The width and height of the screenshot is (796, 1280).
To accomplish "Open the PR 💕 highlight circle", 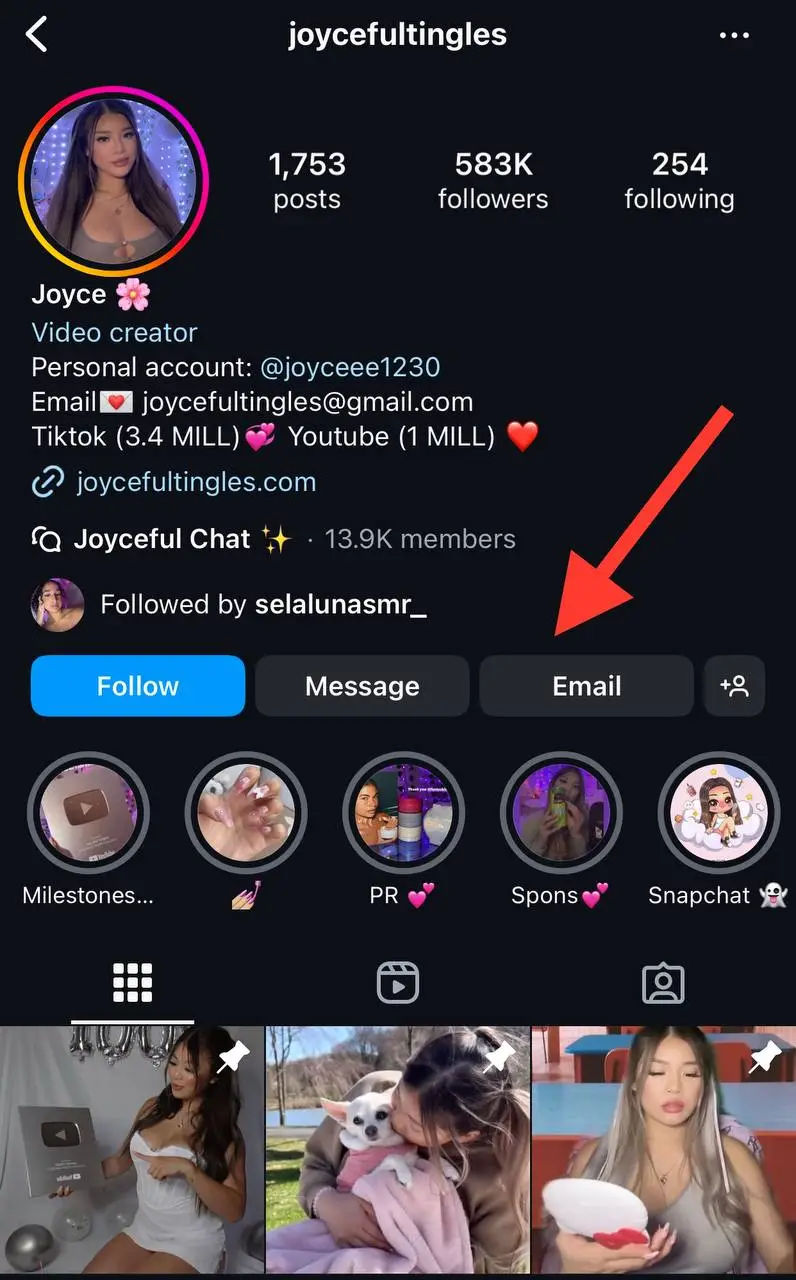I will coord(403,813).
